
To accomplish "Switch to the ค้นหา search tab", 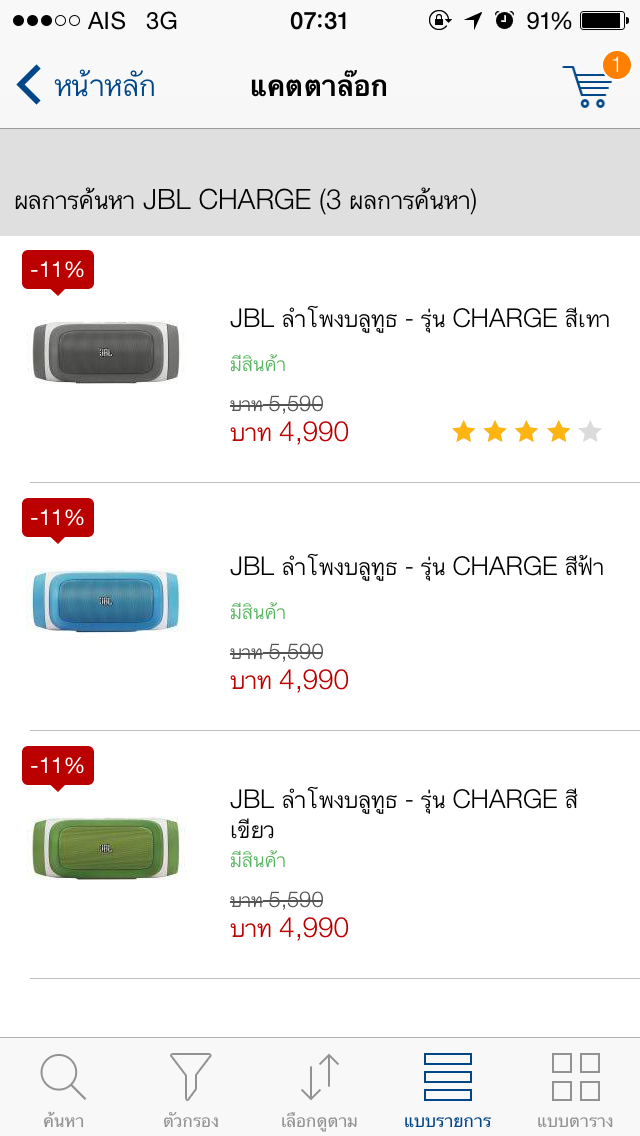I will tap(63, 1087).
